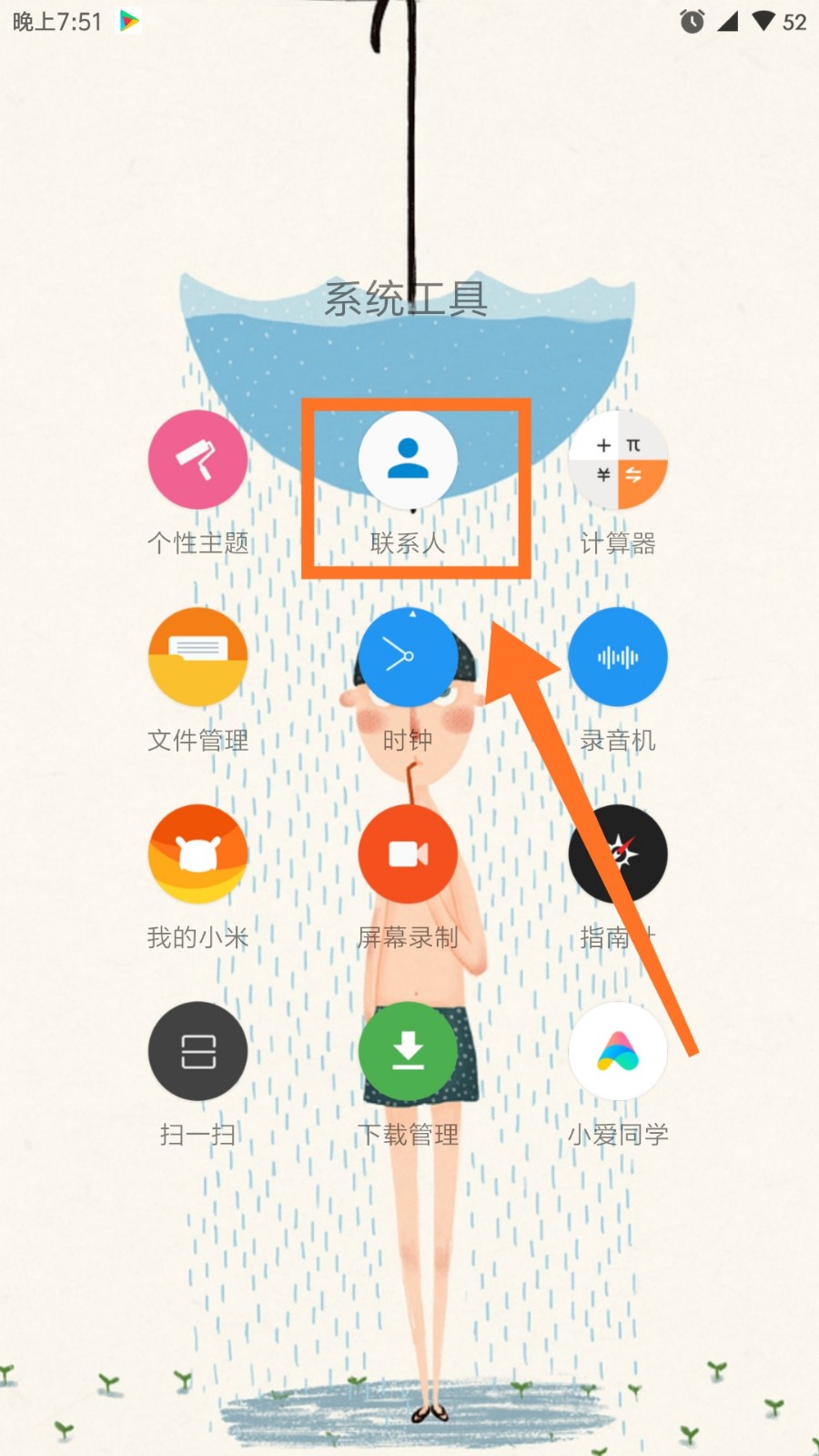
Task: Tap the 系统工具 folder title
Action: [406, 299]
